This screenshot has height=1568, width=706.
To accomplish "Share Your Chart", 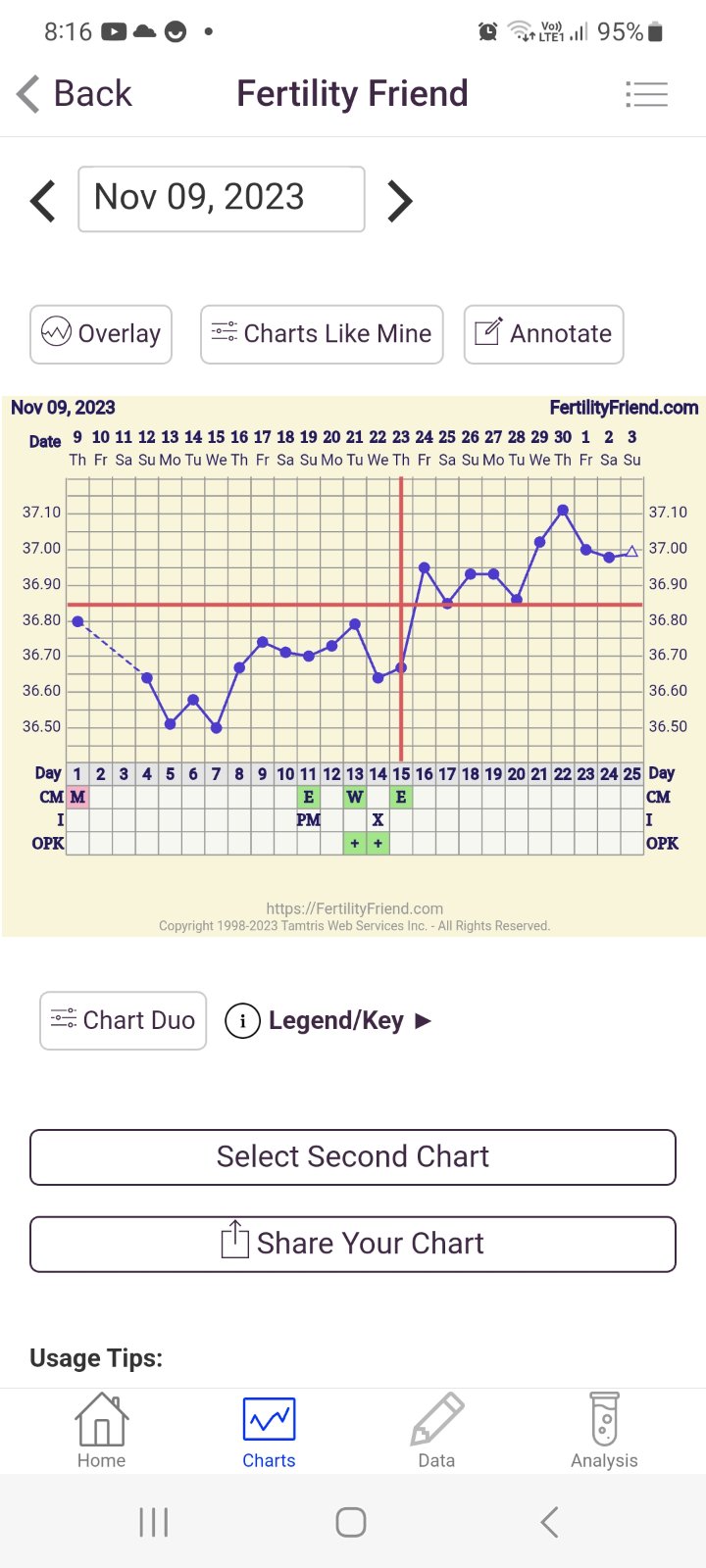I will click(353, 1244).
